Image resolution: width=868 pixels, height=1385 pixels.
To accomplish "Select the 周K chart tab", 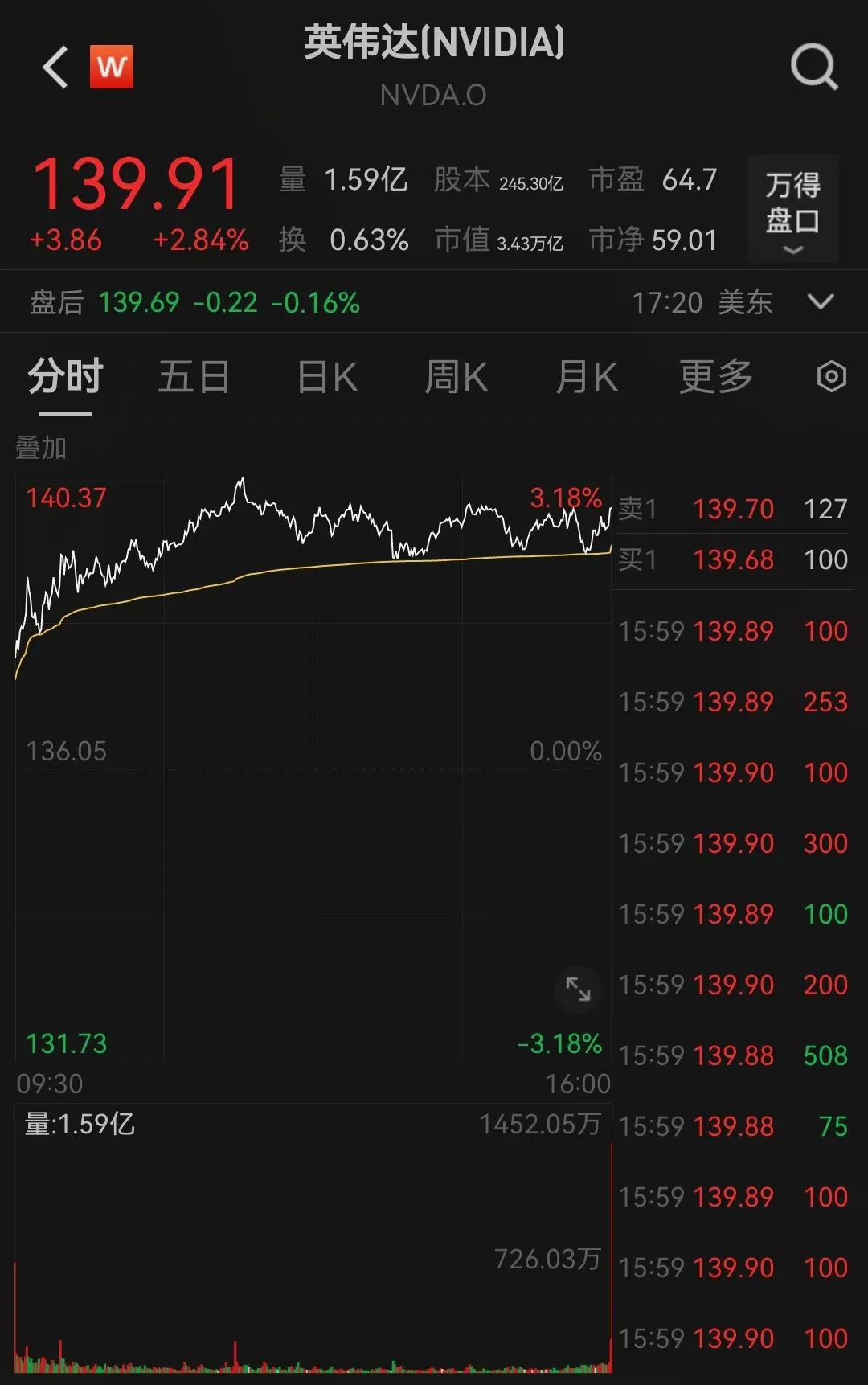I will click(x=456, y=376).
